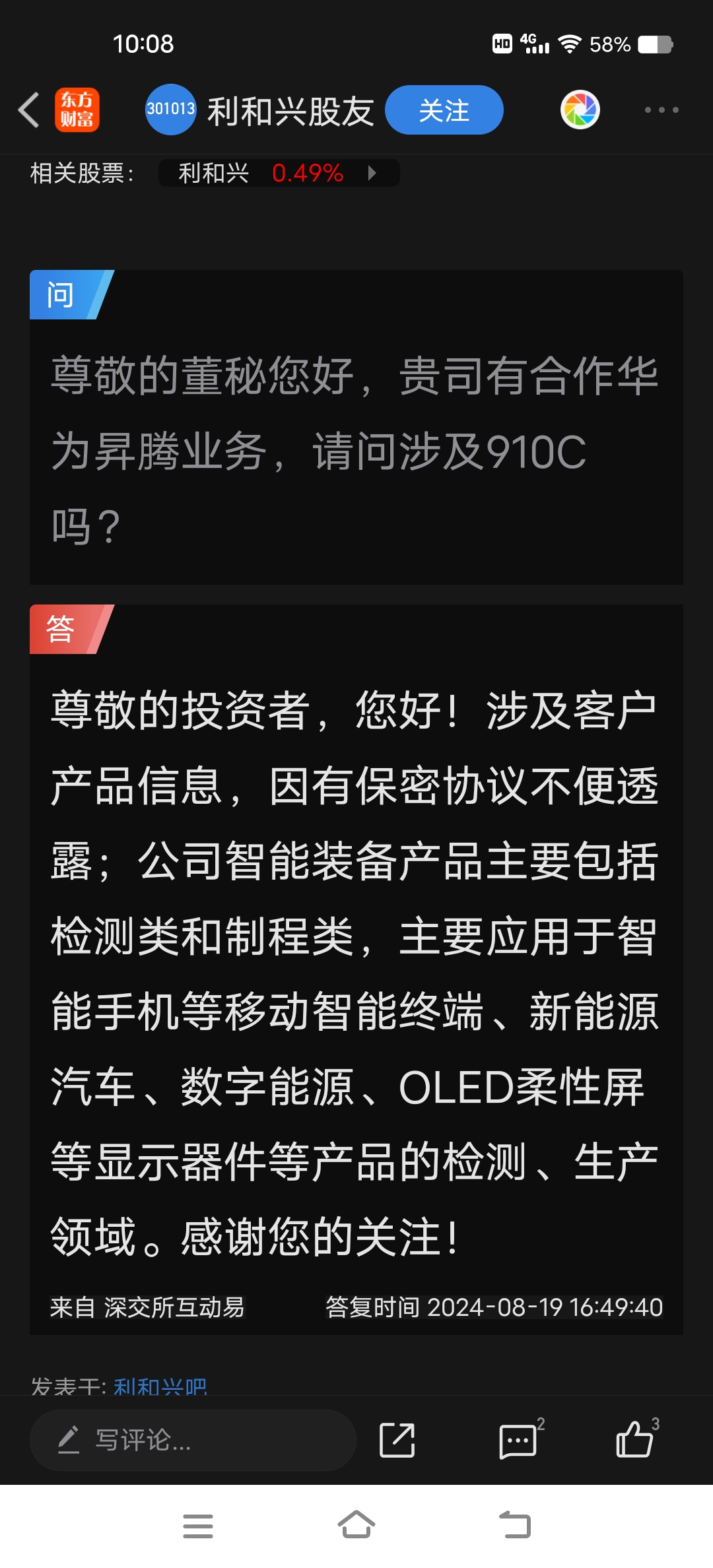713x1568 pixels.
Task: Open the three-dot overflow menu
Action: [x=662, y=110]
